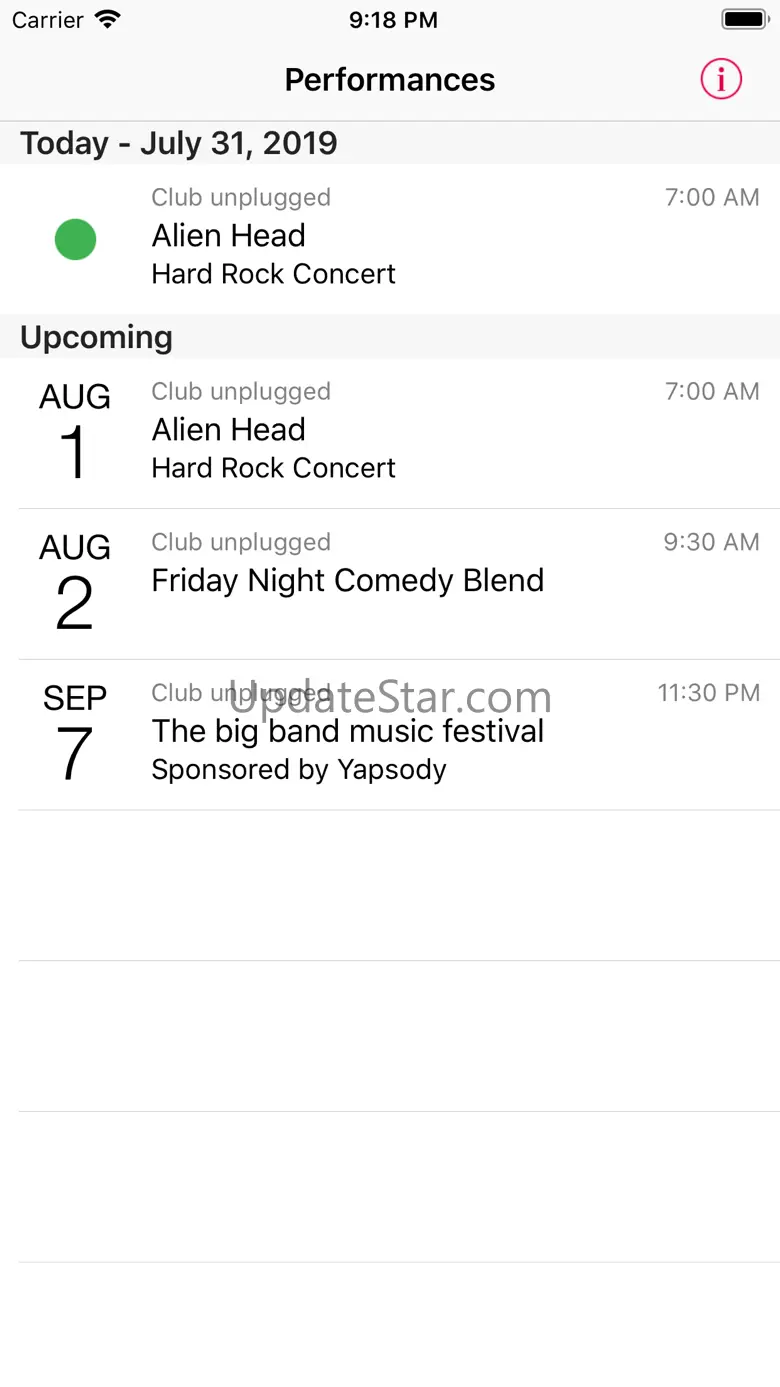Select Friday Night Comedy Blend on Aug 2
The width and height of the screenshot is (780, 1387).
[390, 584]
